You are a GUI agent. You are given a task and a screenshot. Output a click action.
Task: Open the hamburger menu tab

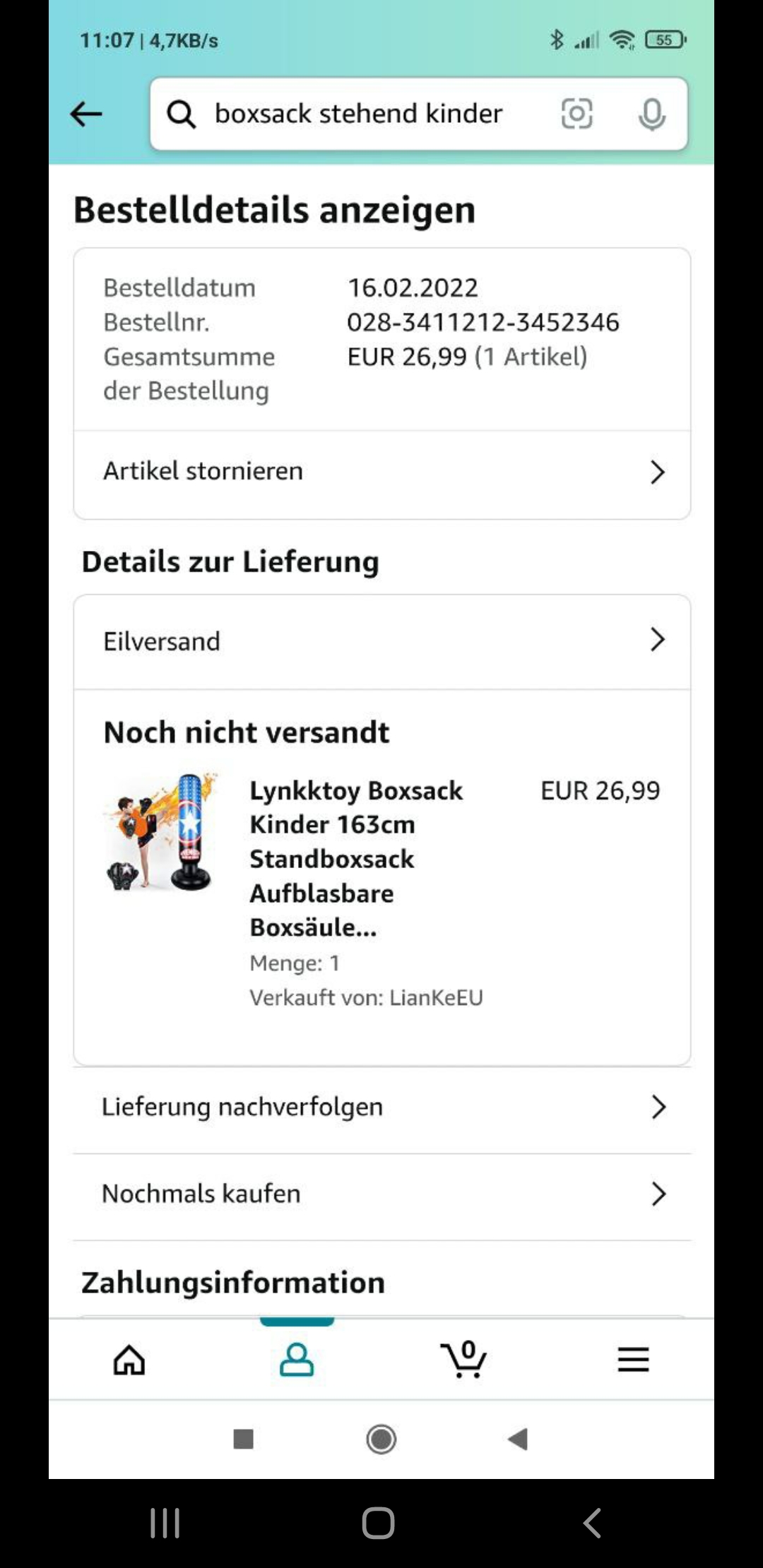click(x=633, y=1360)
